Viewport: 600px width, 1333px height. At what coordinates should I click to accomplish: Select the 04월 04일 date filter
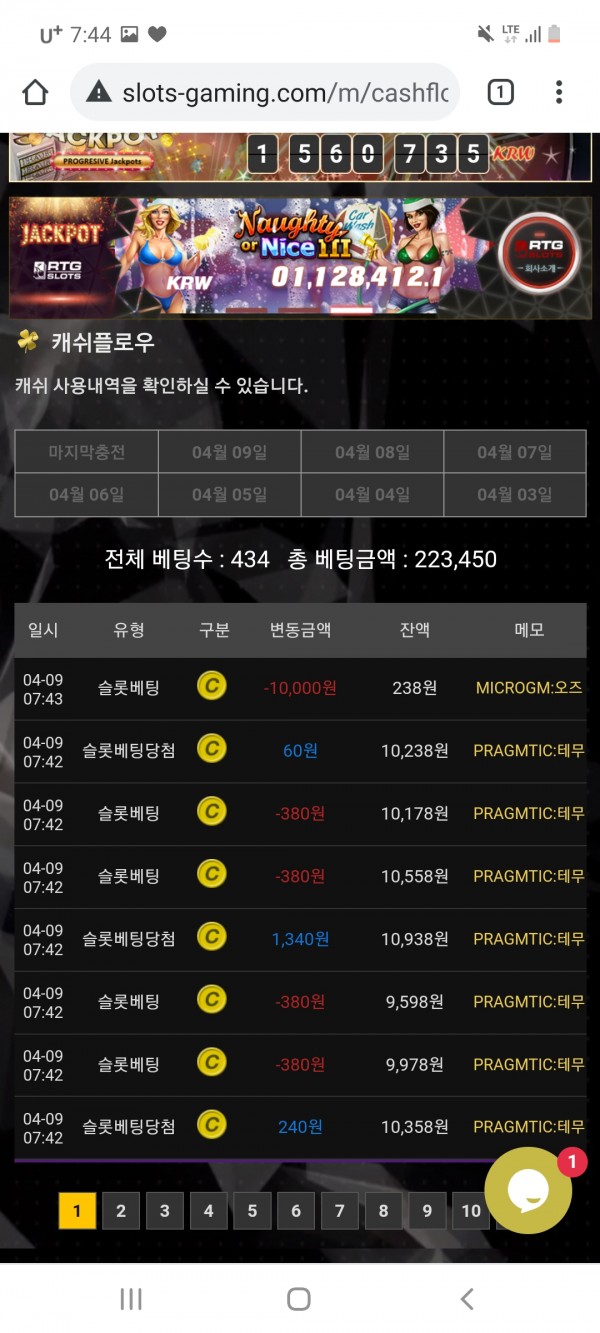(x=372, y=494)
